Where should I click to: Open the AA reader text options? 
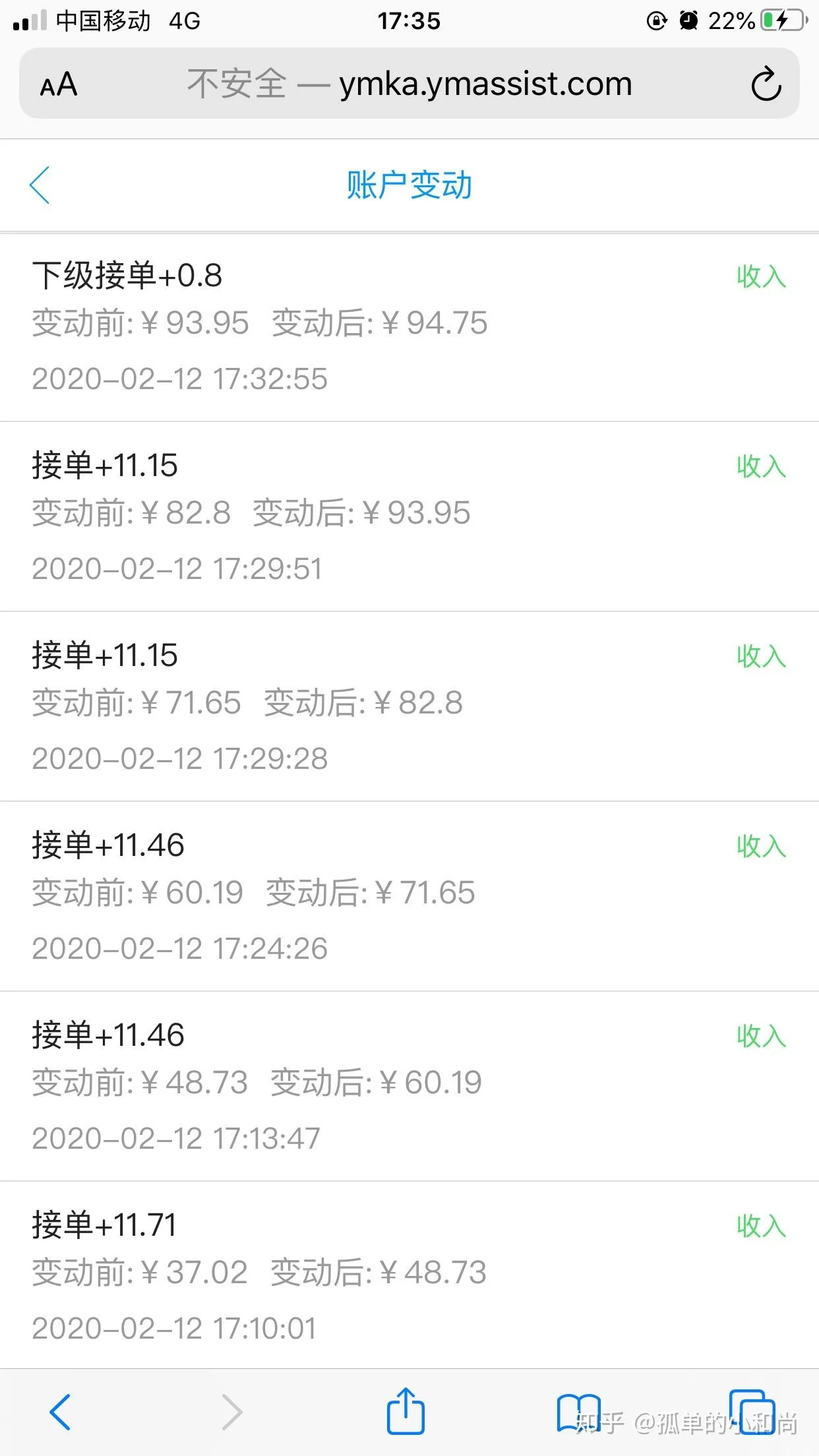click(59, 85)
